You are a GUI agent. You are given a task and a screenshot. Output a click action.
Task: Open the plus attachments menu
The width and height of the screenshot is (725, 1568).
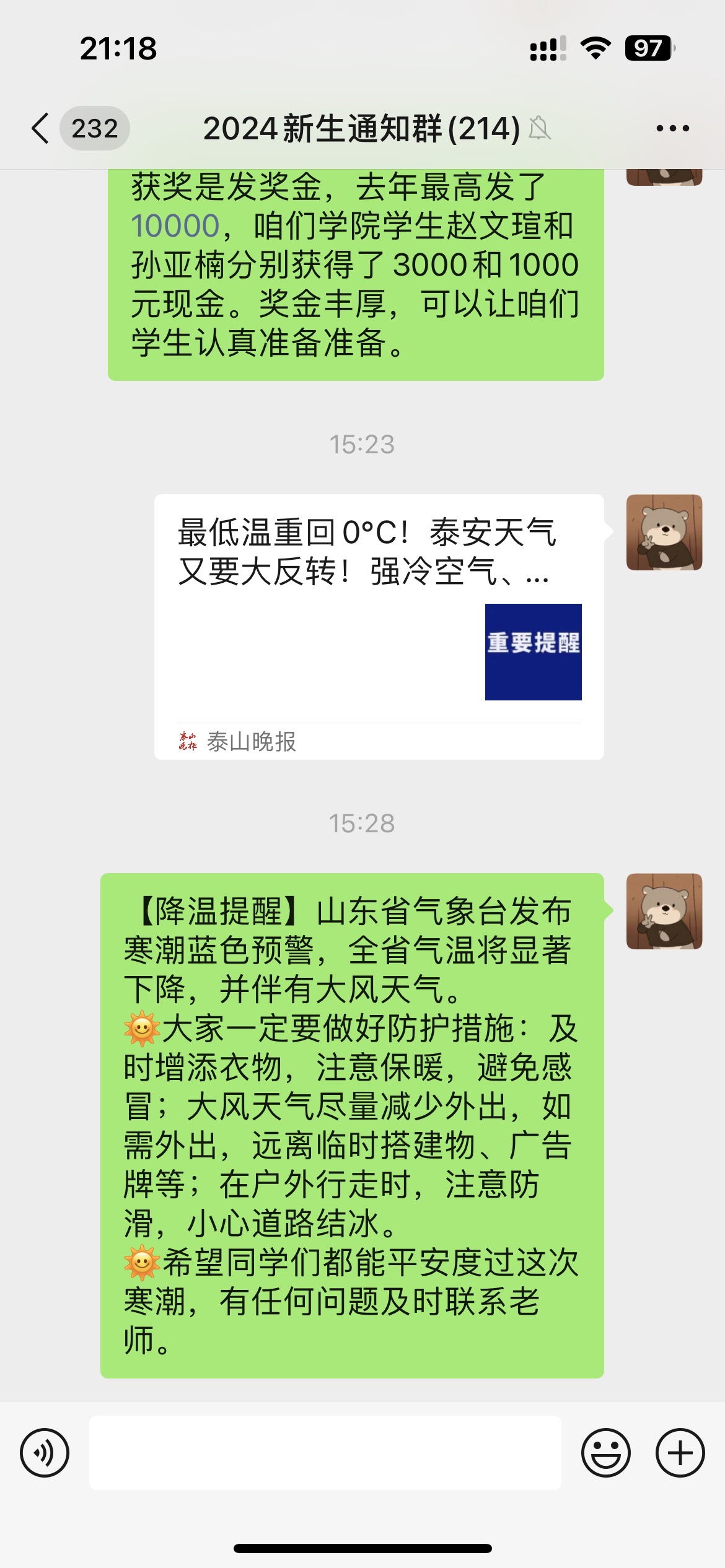680,1453
